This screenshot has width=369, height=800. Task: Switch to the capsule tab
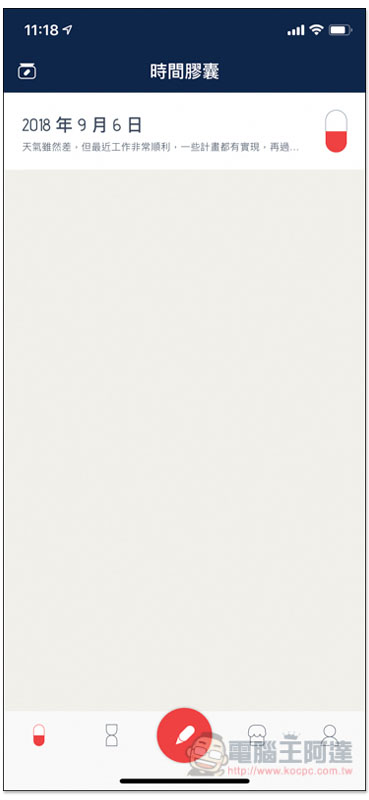click(x=39, y=735)
